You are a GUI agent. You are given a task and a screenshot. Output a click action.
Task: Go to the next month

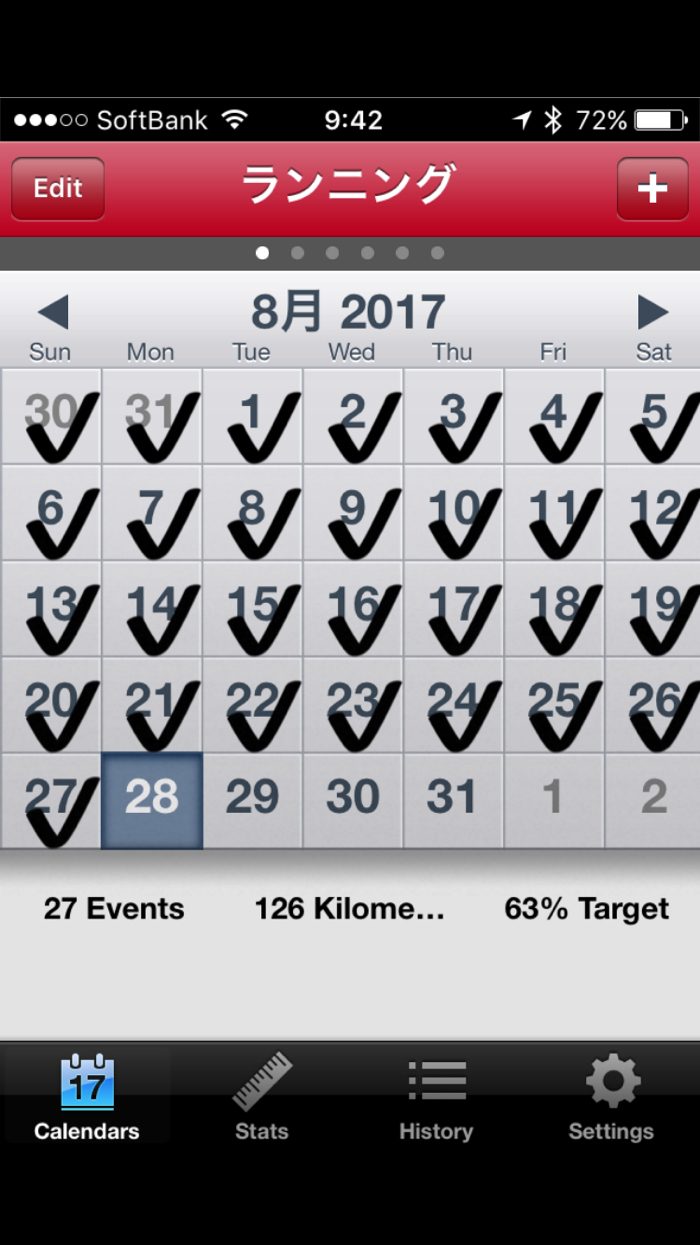[x=652, y=313]
